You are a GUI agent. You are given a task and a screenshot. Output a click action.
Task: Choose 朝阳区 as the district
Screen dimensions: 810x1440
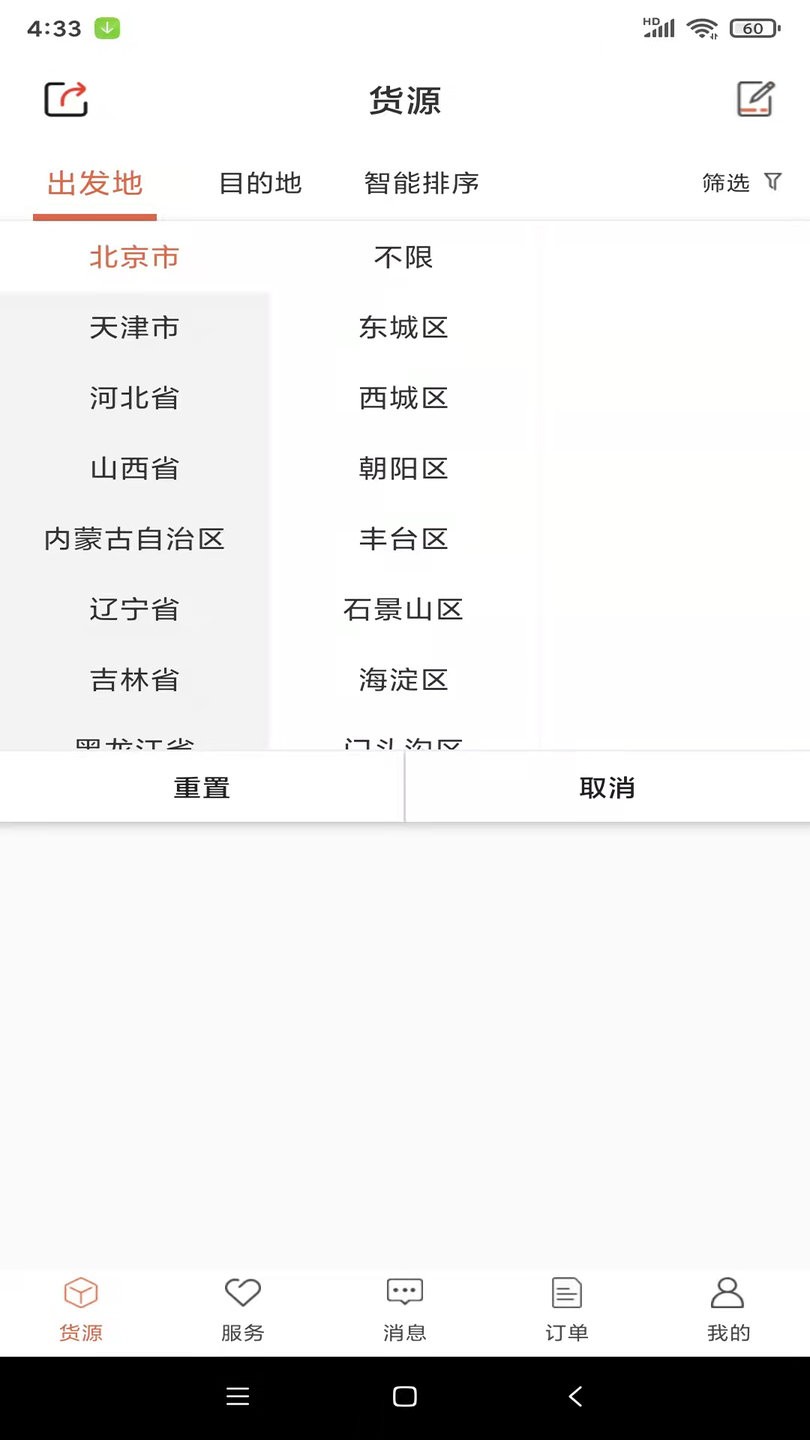[x=404, y=468]
